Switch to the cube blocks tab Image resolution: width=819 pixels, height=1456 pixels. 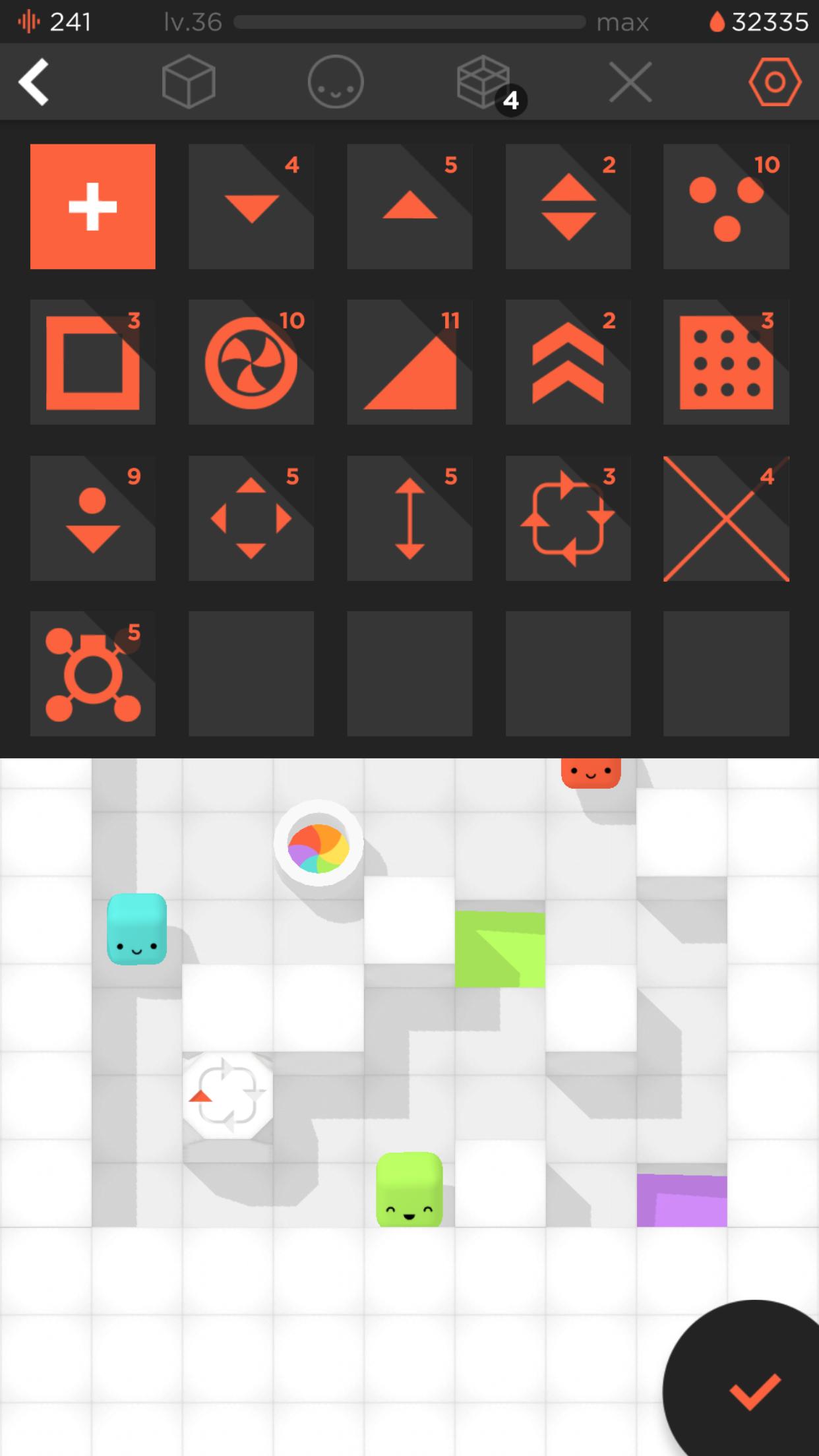pos(189,82)
